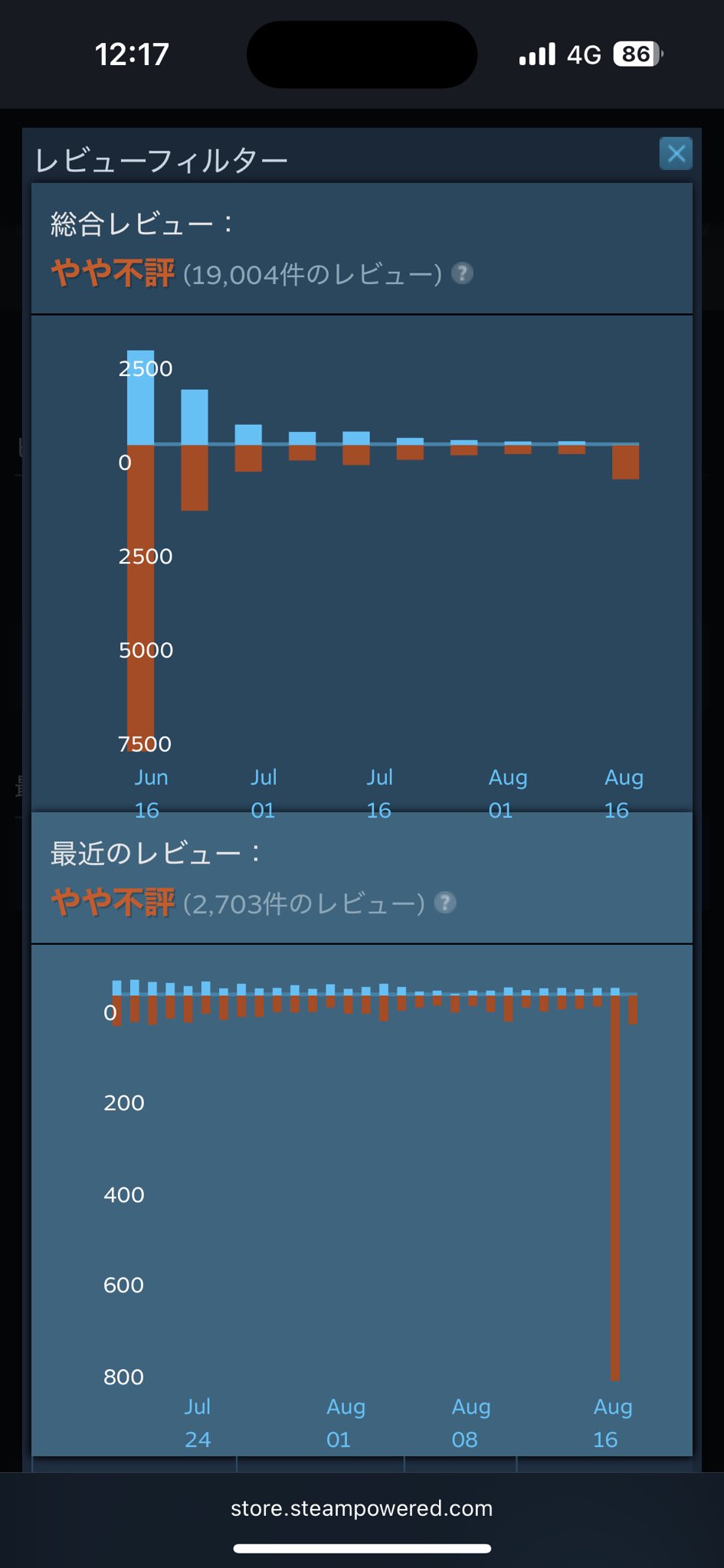Select the tall Jun 16 negative bar

[141, 597]
